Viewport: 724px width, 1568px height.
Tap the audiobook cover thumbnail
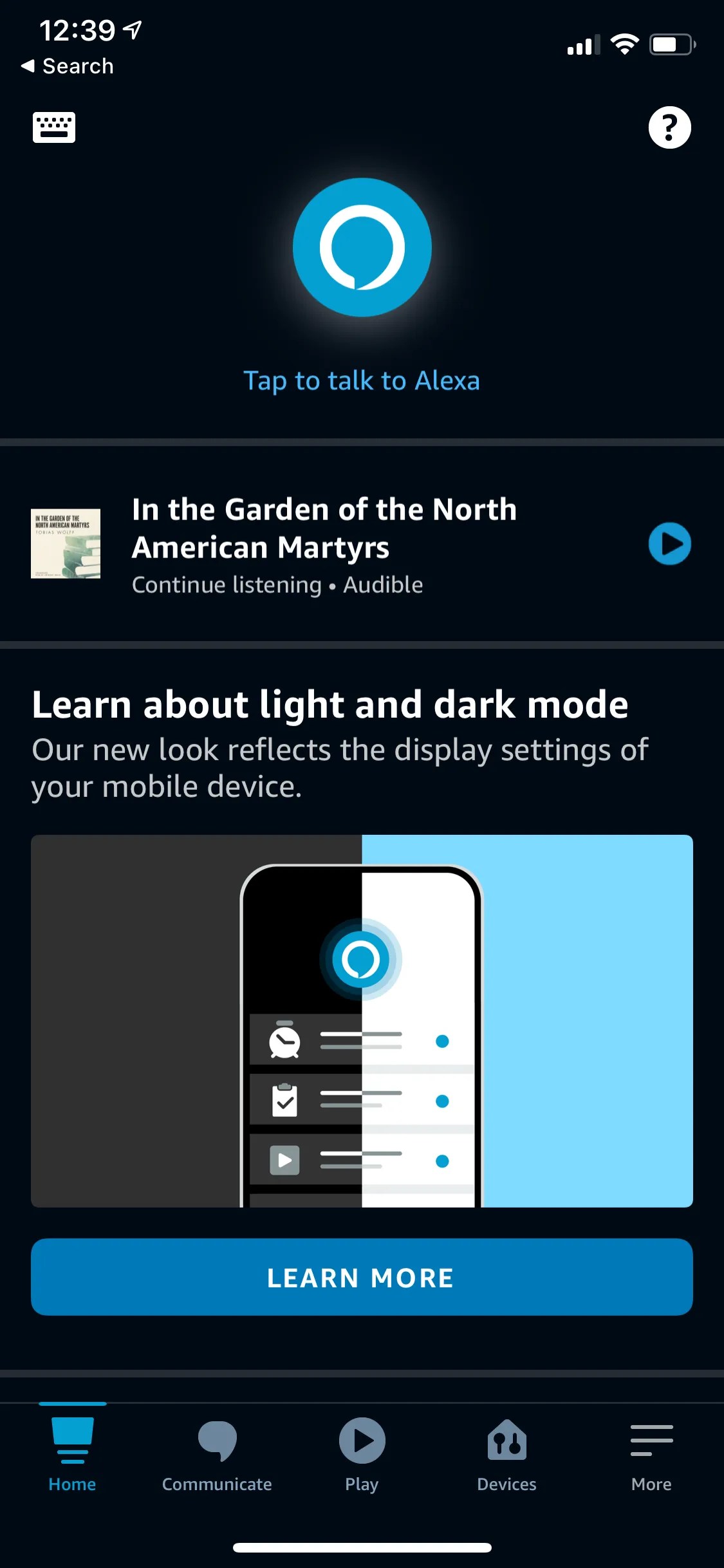[65, 543]
